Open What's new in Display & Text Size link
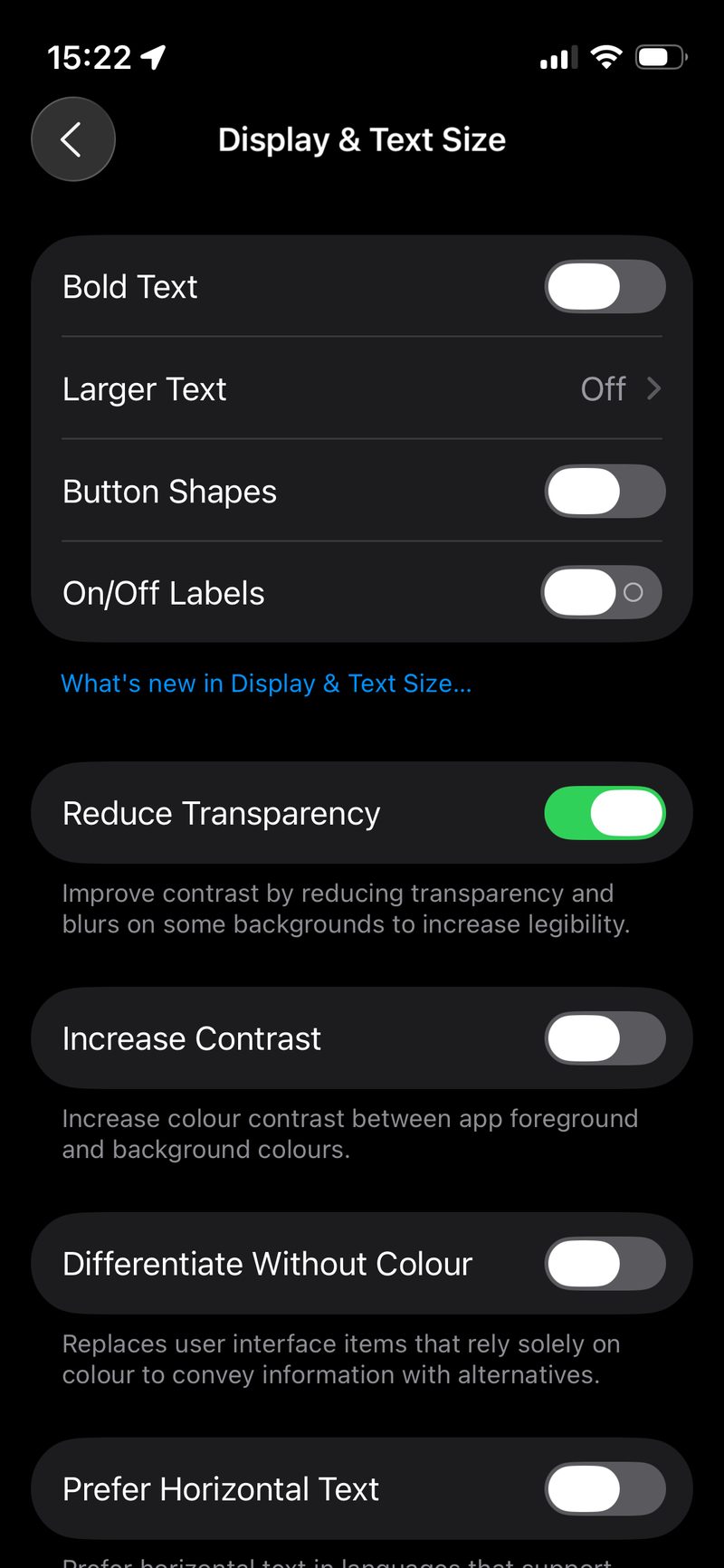Image resolution: width=724 pixels, height=1568 pixels. pos(266,684)
